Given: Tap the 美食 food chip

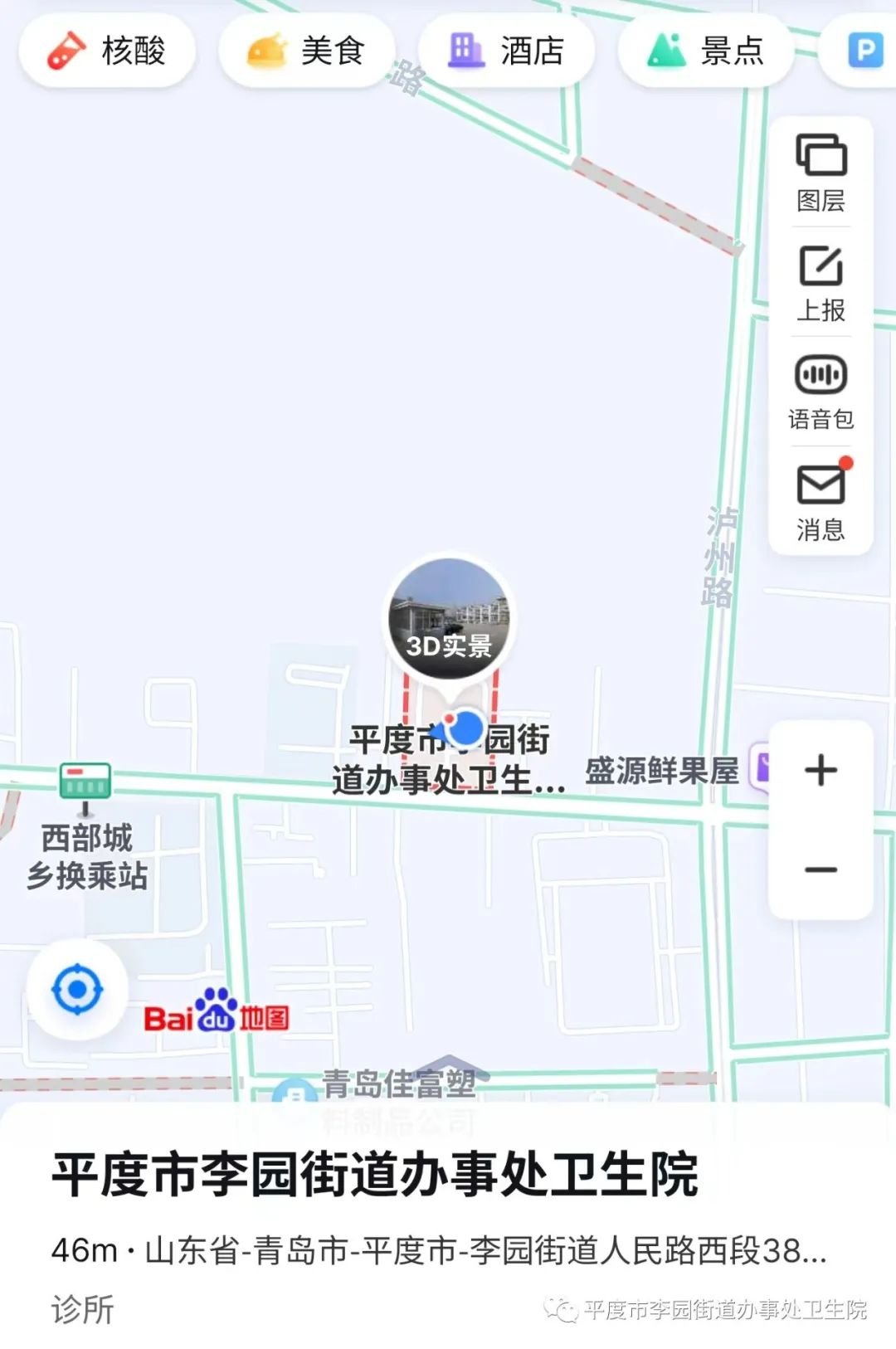Looking at the screenshot, I should click(x=306, y=51).
